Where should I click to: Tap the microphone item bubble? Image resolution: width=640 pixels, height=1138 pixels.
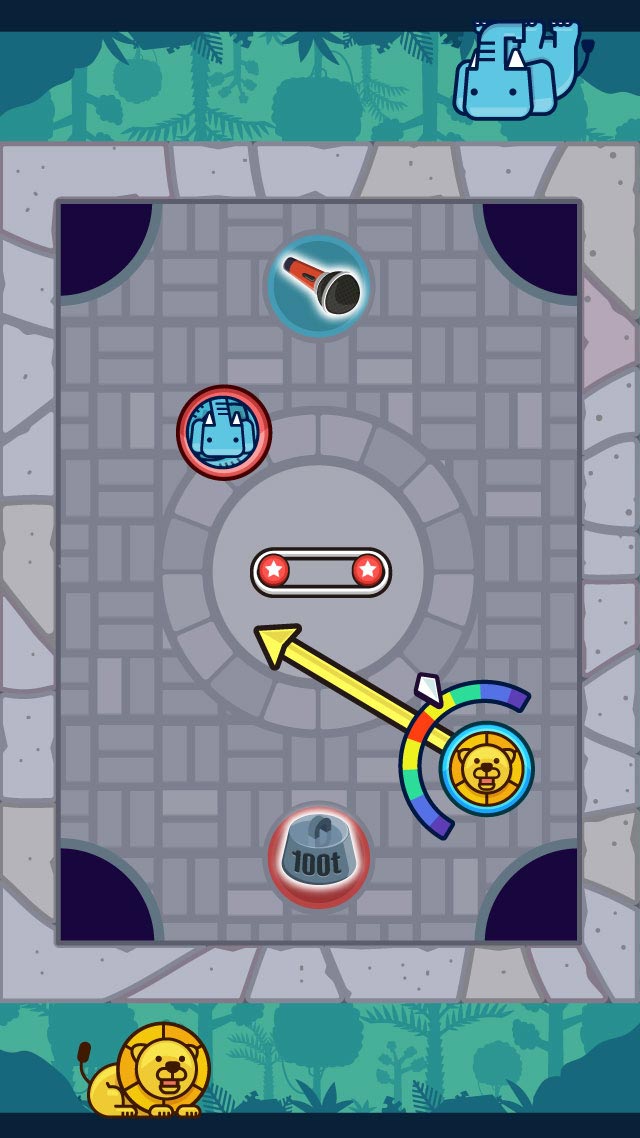pos(319,286)
